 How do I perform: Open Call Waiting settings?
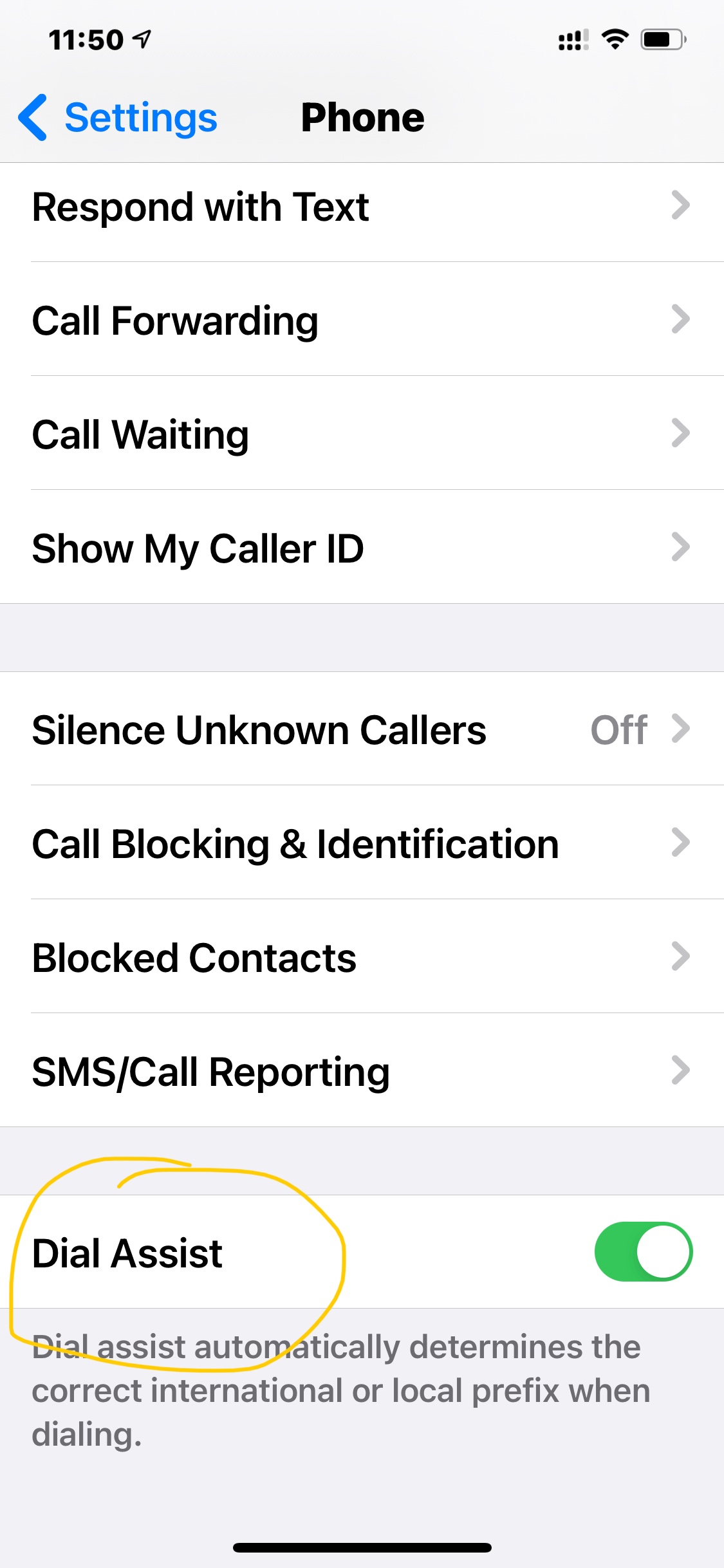[360, 434]
